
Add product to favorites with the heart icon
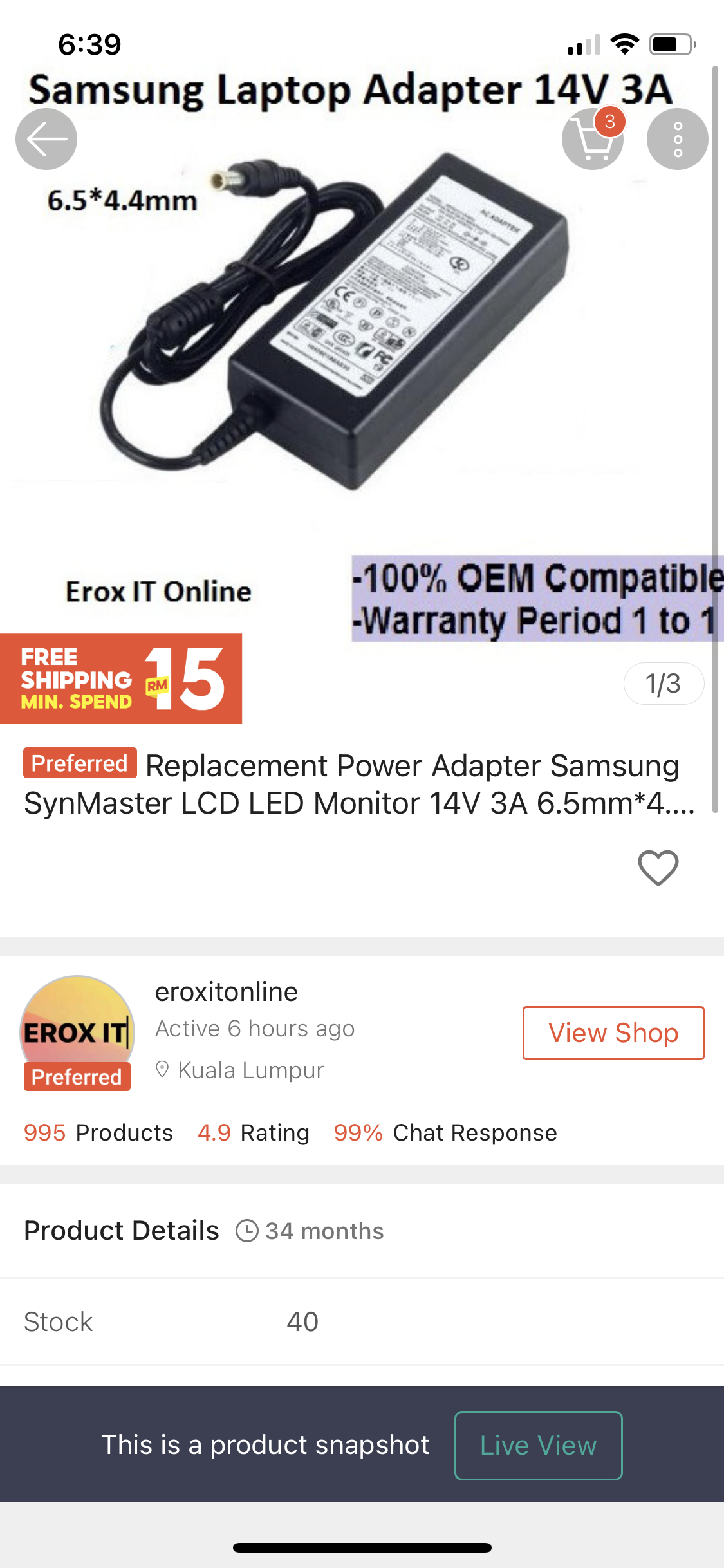[x=658, y=868]
